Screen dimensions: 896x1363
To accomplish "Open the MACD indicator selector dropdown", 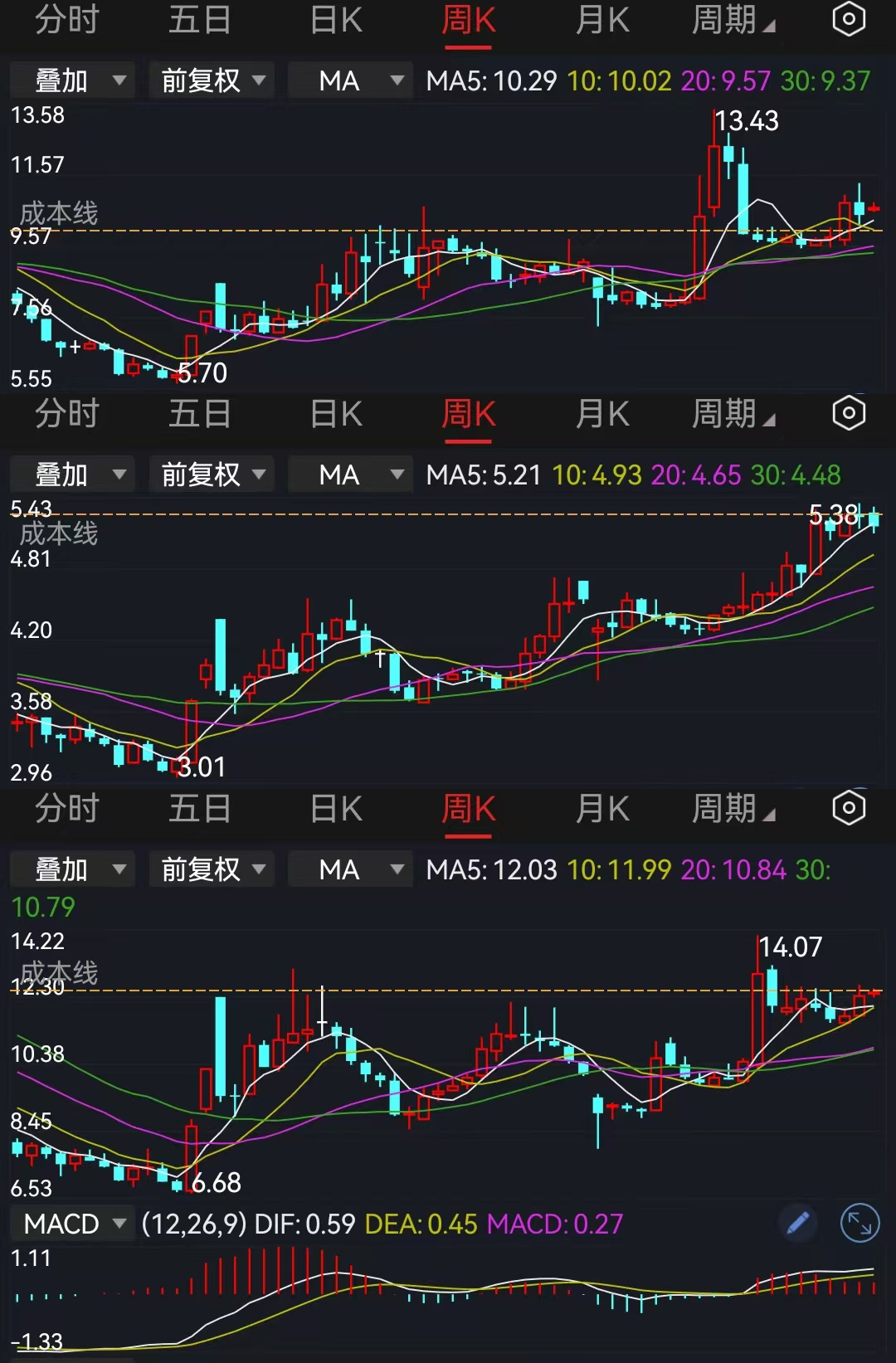I will click(71, 1224).
